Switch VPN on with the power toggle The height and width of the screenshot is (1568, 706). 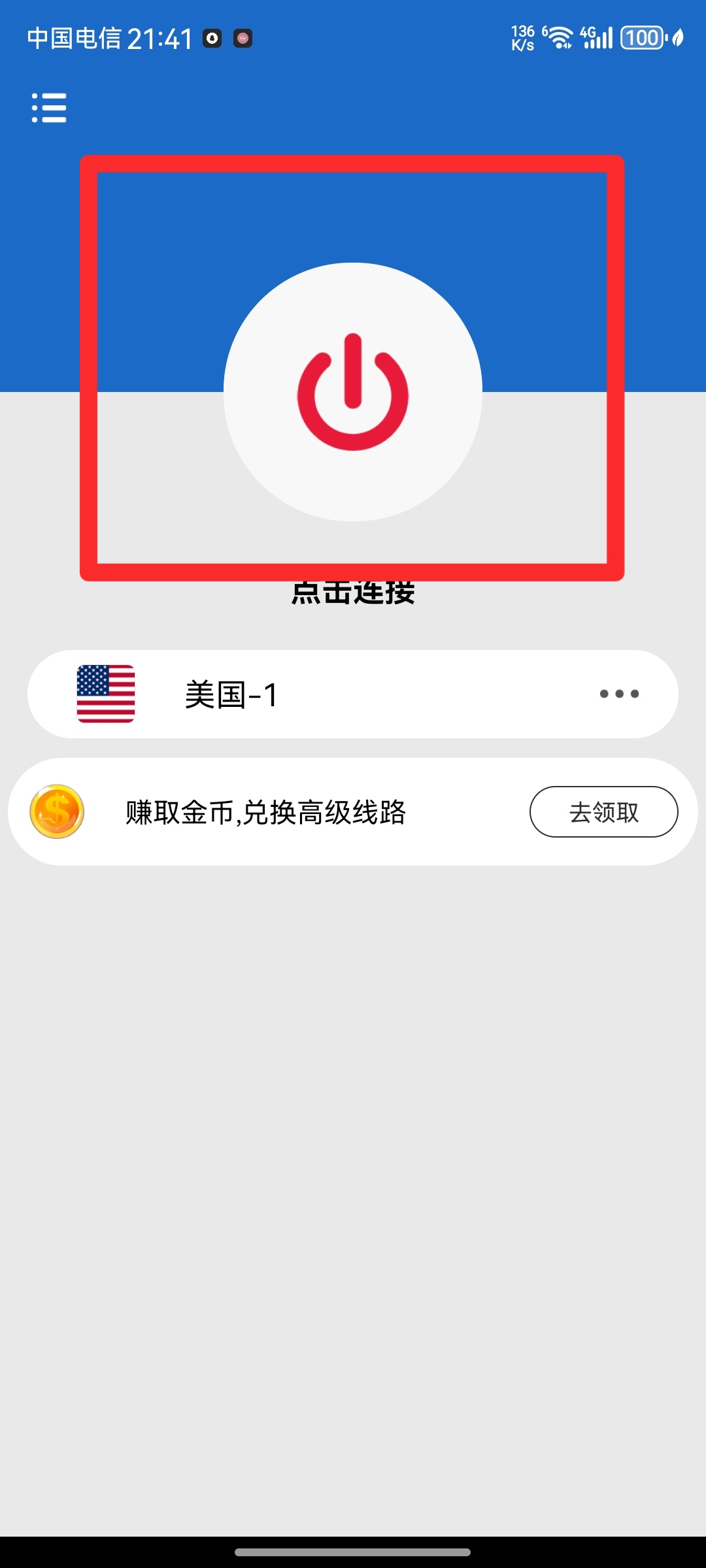tap(353, 390)
